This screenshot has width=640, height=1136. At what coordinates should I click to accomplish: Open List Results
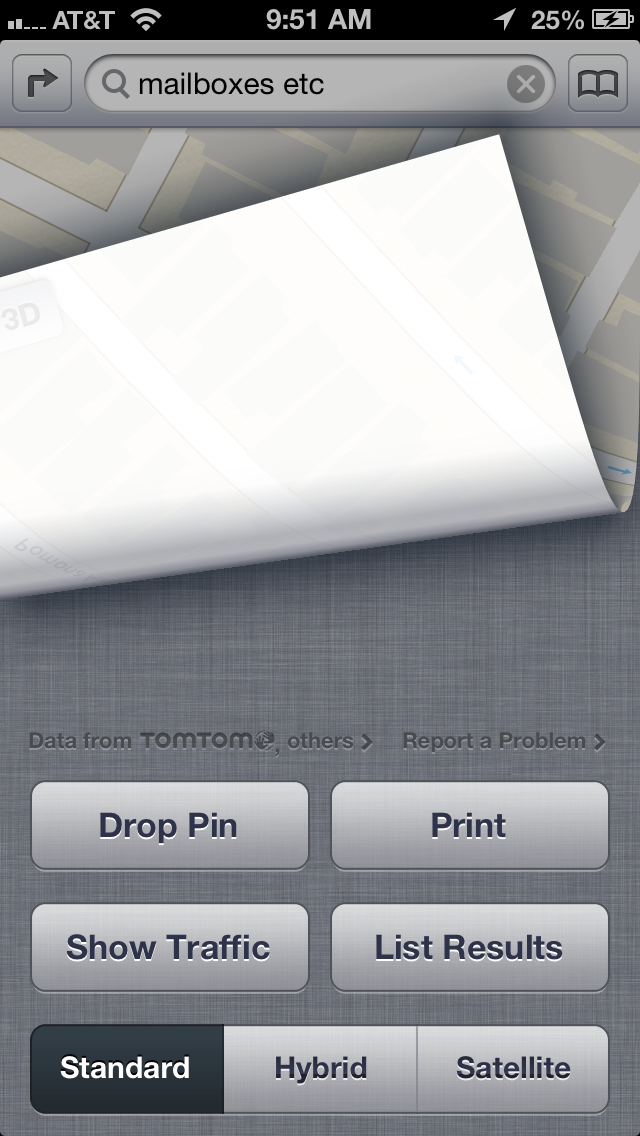click(x=470, y=947)
